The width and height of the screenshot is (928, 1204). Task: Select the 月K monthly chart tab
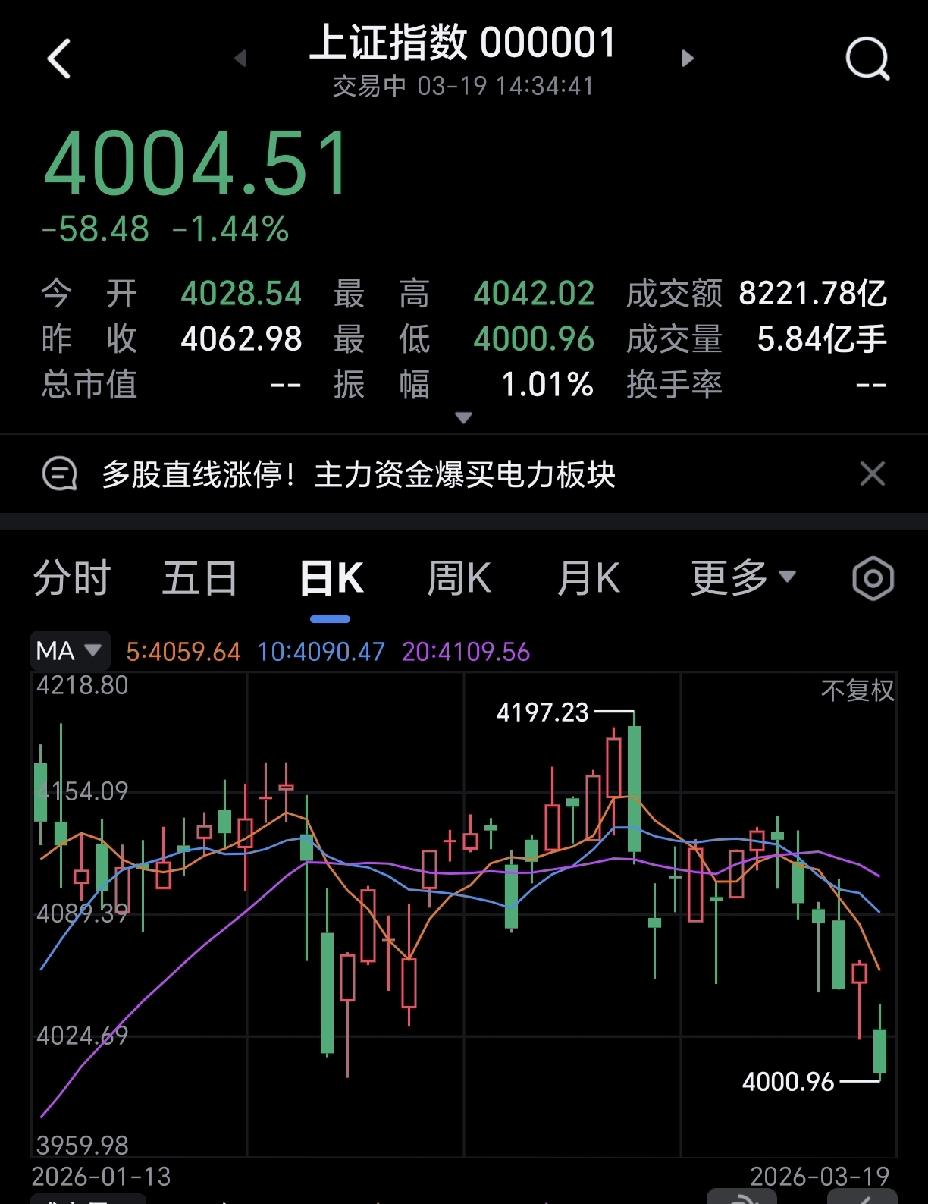(588, 577)
